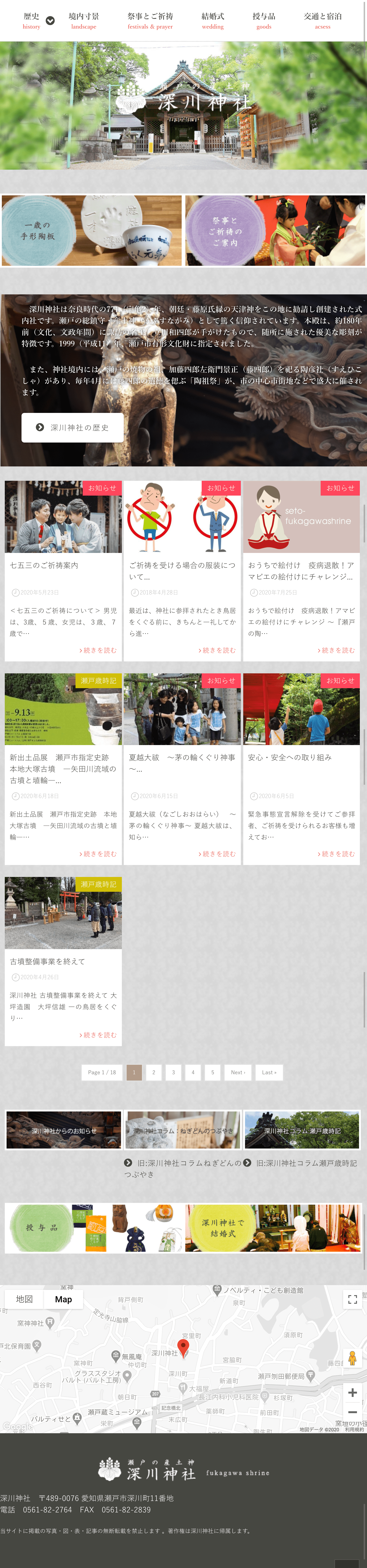Screen dimensions: 367x1568
Task: Open 深川神社からのお知らせ category tile
Action: 63,1130
